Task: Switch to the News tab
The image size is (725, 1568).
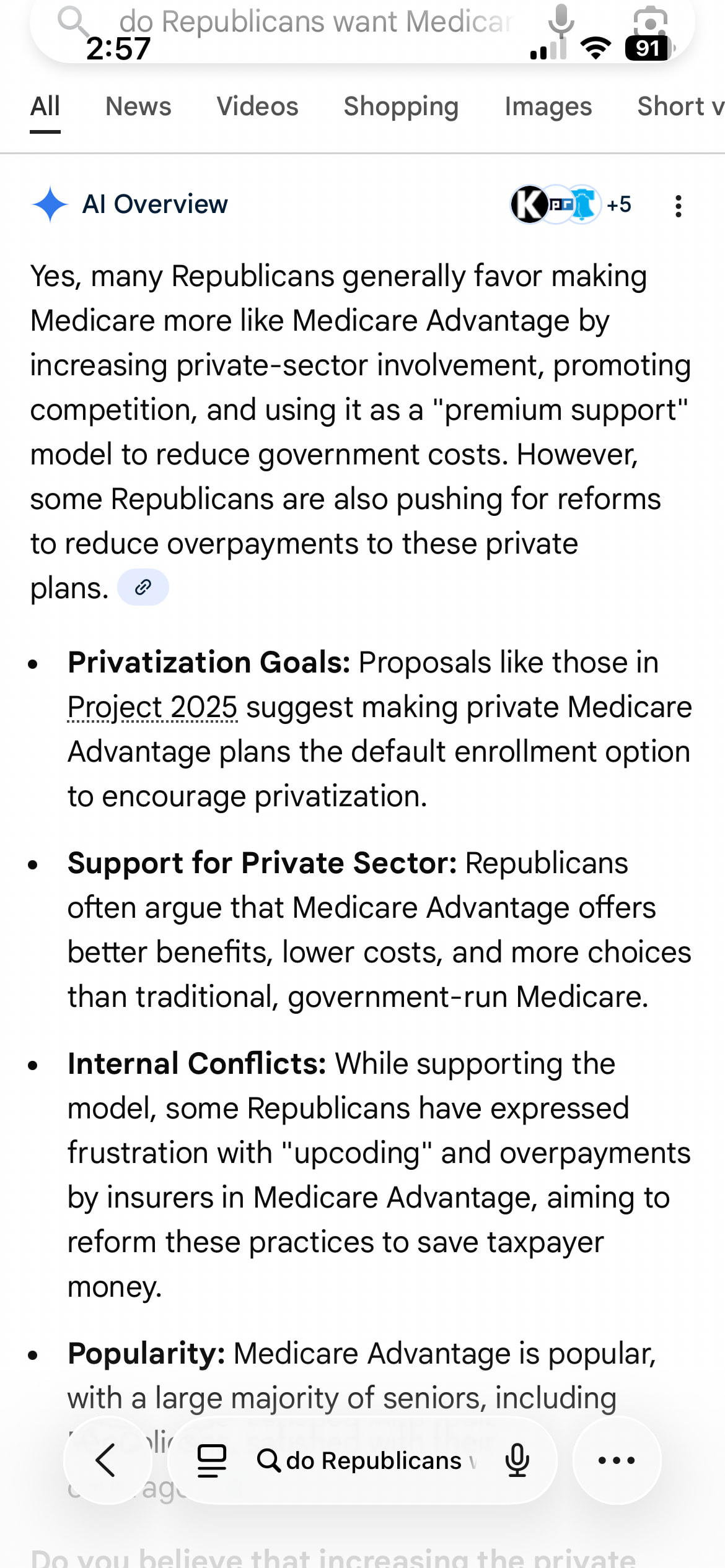Action: (x=138, y=107)
